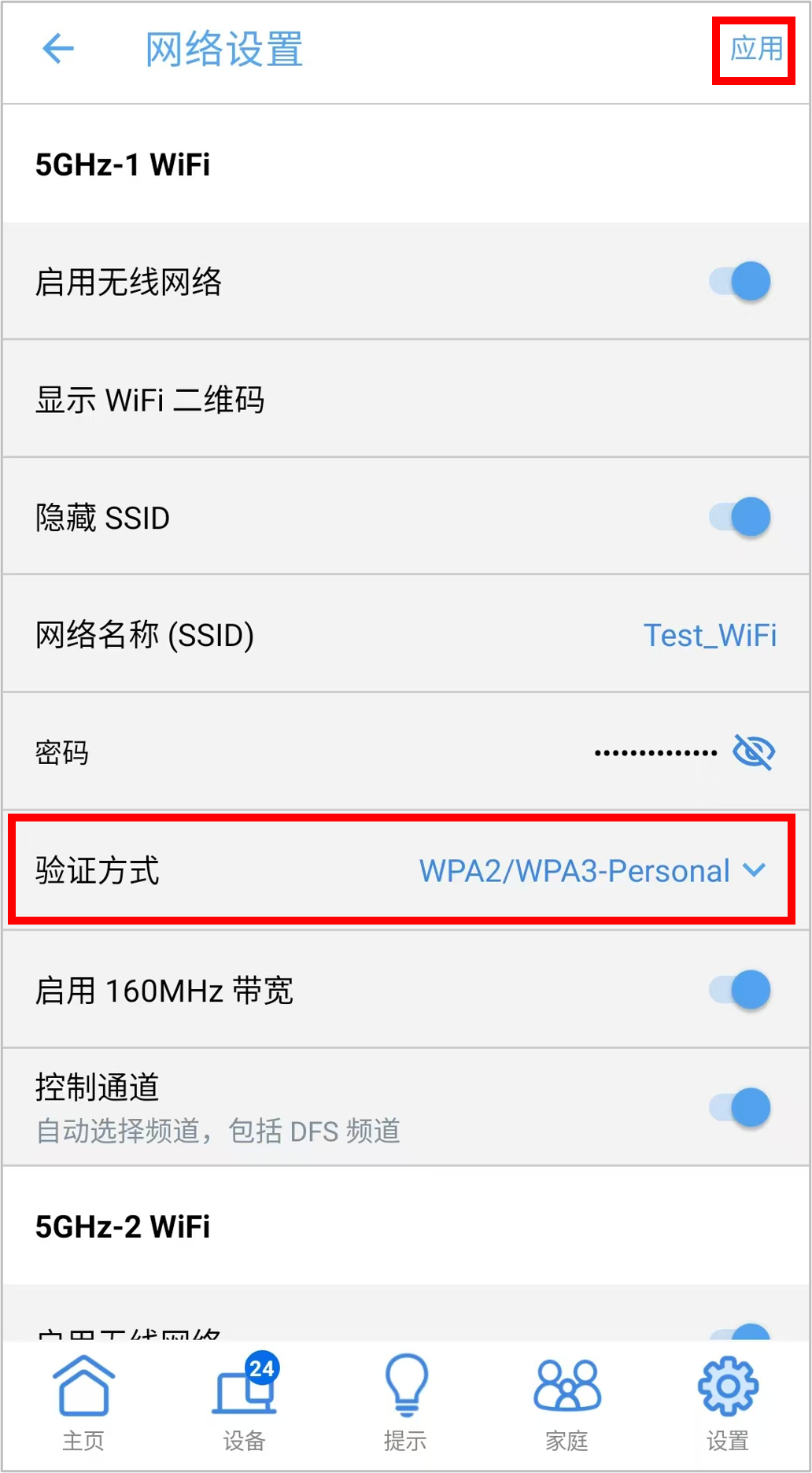Toggle the 隐藏 SSID switch

pyautogui.click(x=740, y=517)
